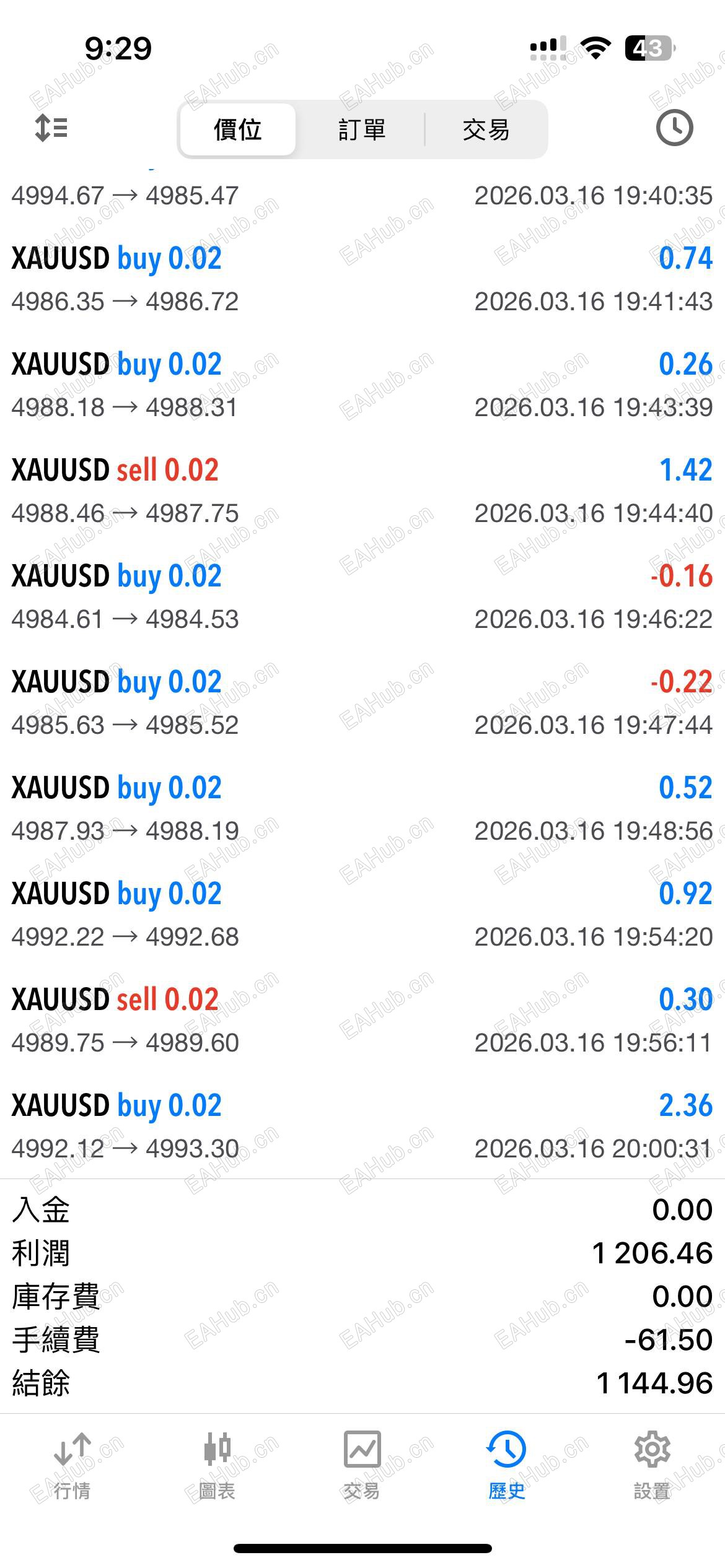Open the 設置 tab
Viewport: 725px width, 1568px height.
pos(652,1466)
